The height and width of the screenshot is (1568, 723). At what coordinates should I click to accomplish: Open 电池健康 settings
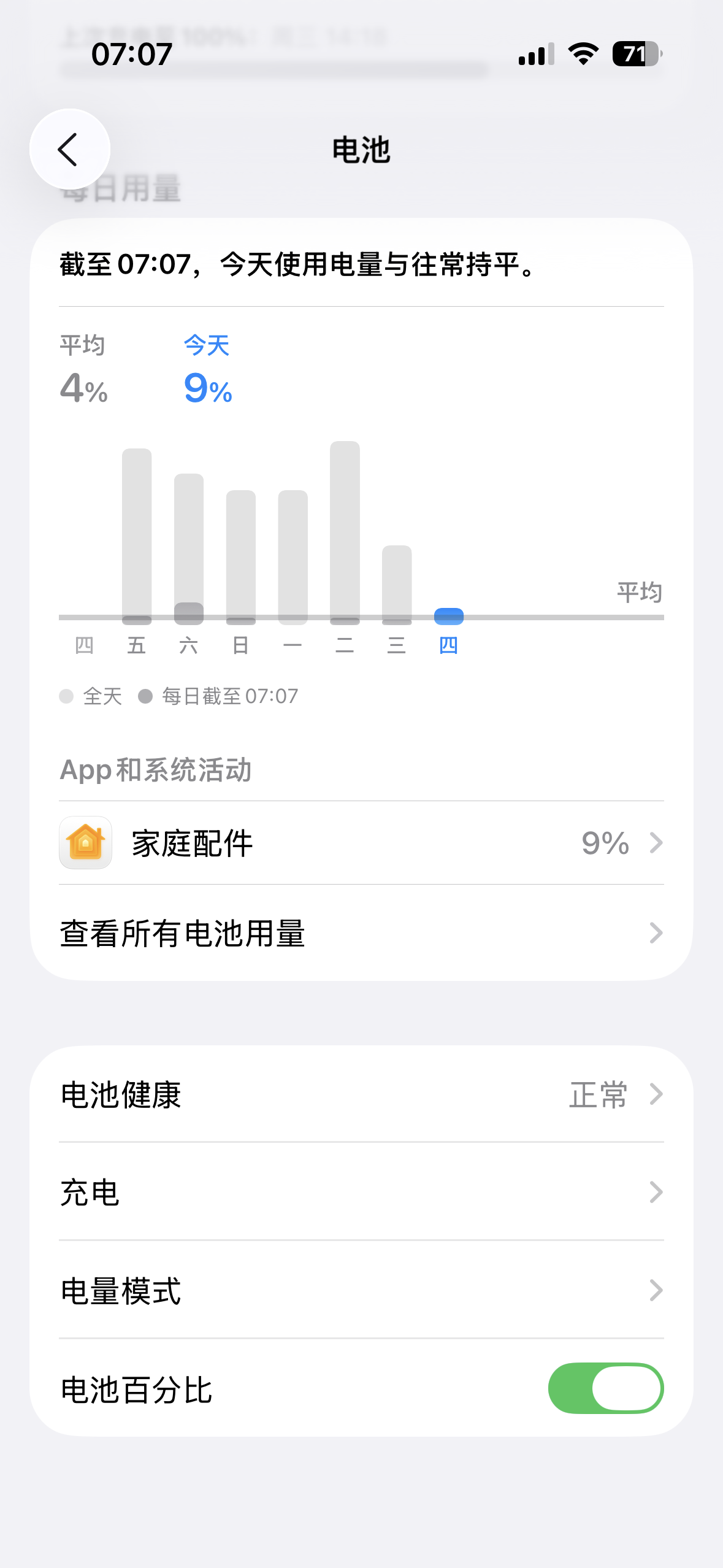click(361, 1094)
